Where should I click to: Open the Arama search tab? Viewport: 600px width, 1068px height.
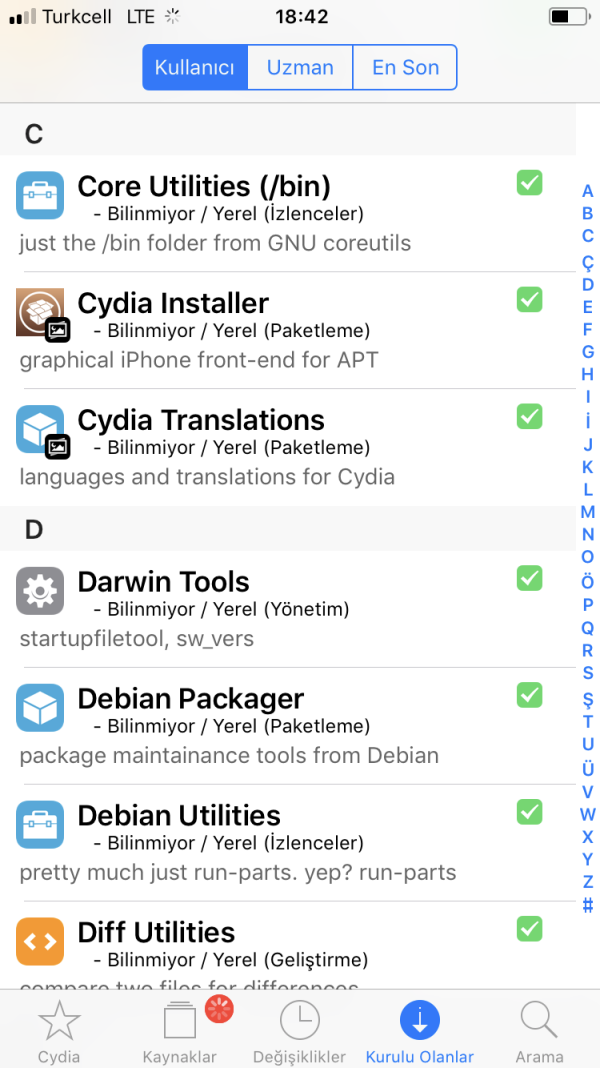(x=539, y=1030)
